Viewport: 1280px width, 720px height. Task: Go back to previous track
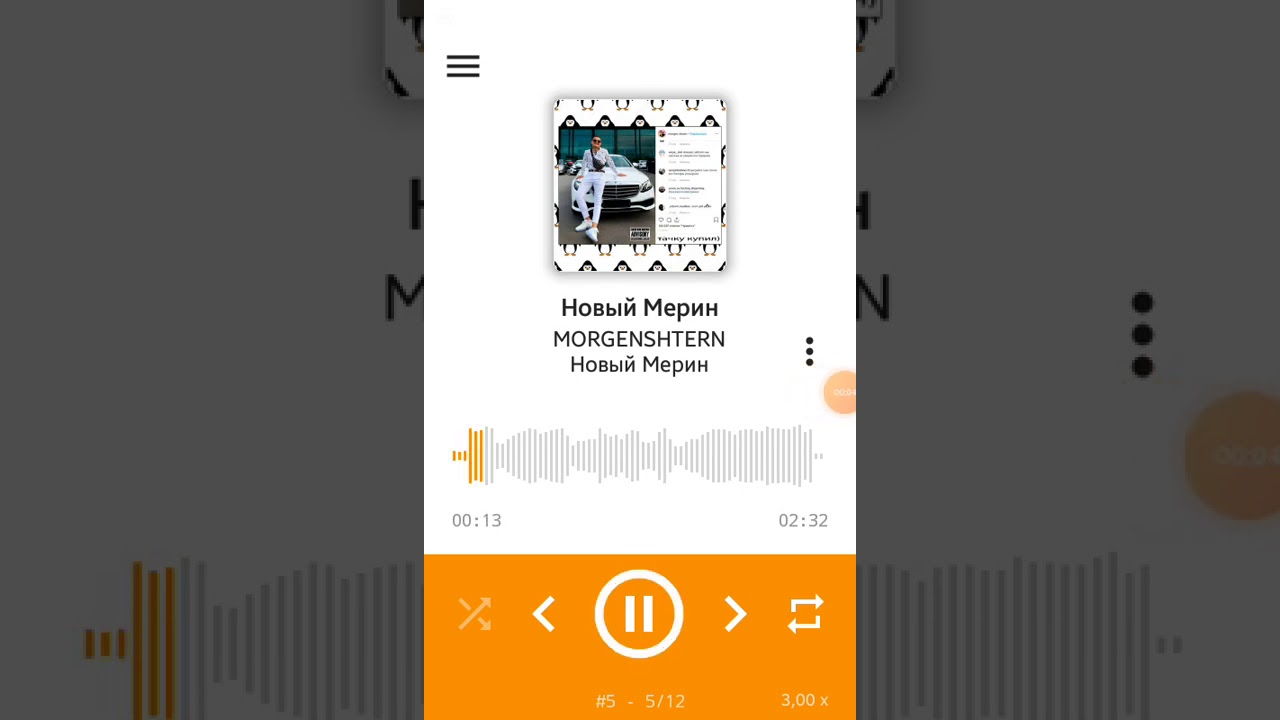coord(543,614)
